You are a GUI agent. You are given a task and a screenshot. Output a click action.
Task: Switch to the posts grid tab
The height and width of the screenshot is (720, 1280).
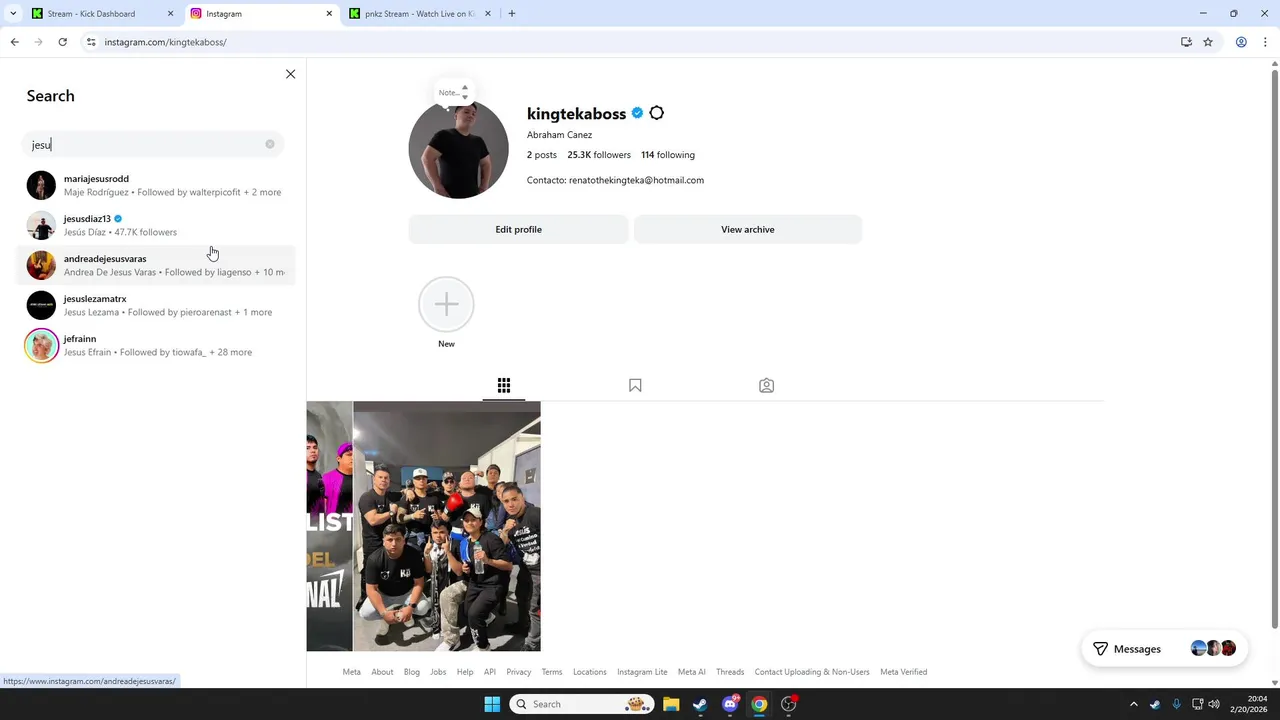pyautogui.click(x=504, y=385)
